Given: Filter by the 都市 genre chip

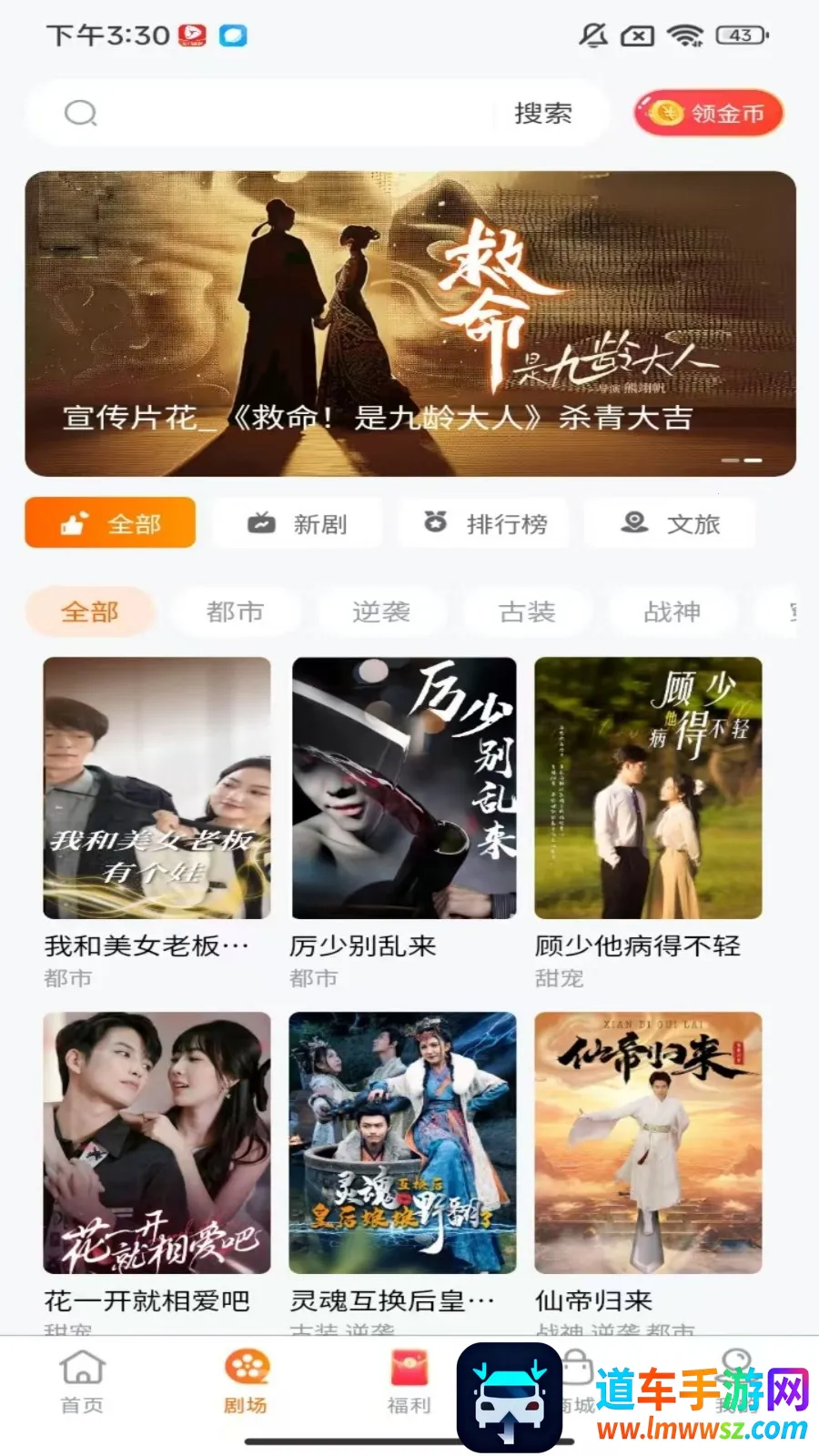Looking at the screenshot, I should (x=235, y=612).
